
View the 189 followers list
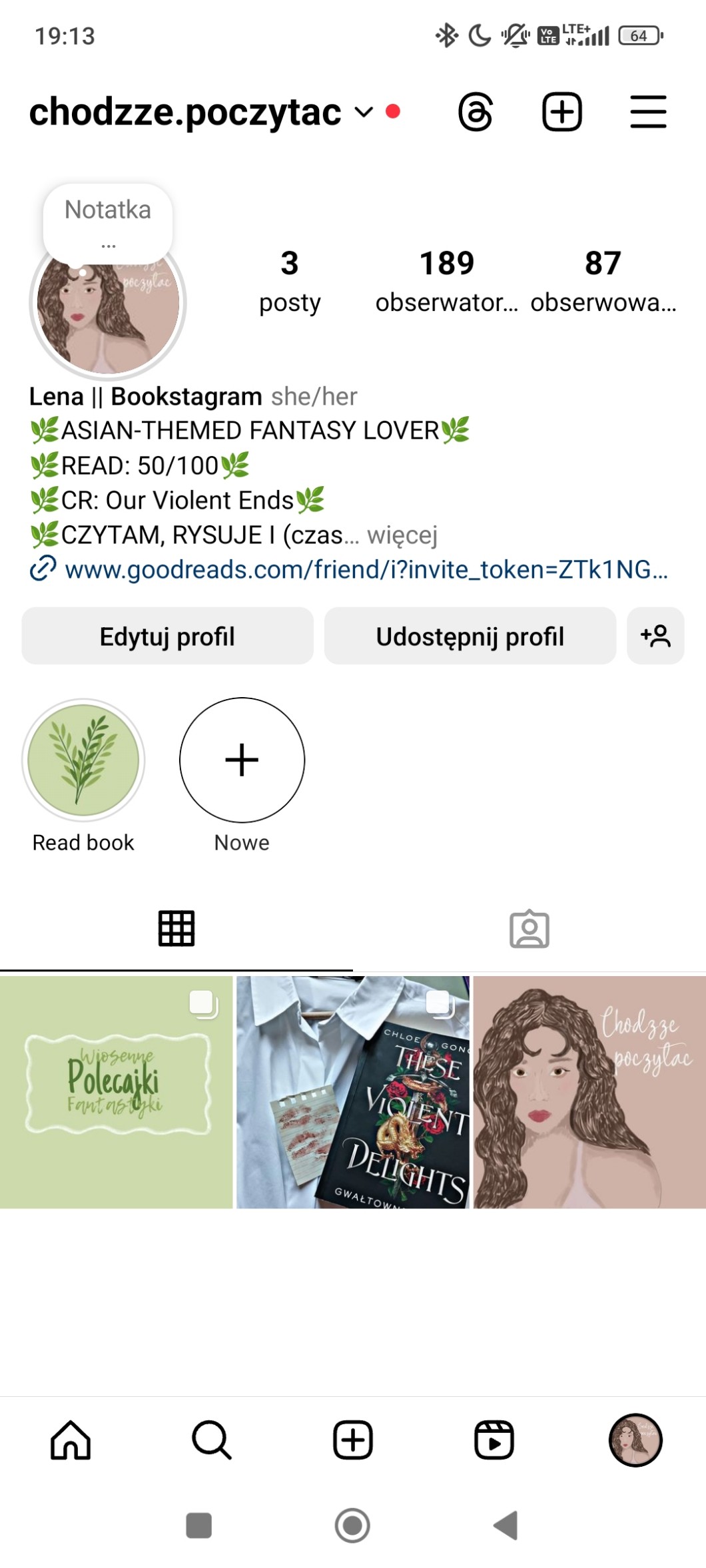446,281
